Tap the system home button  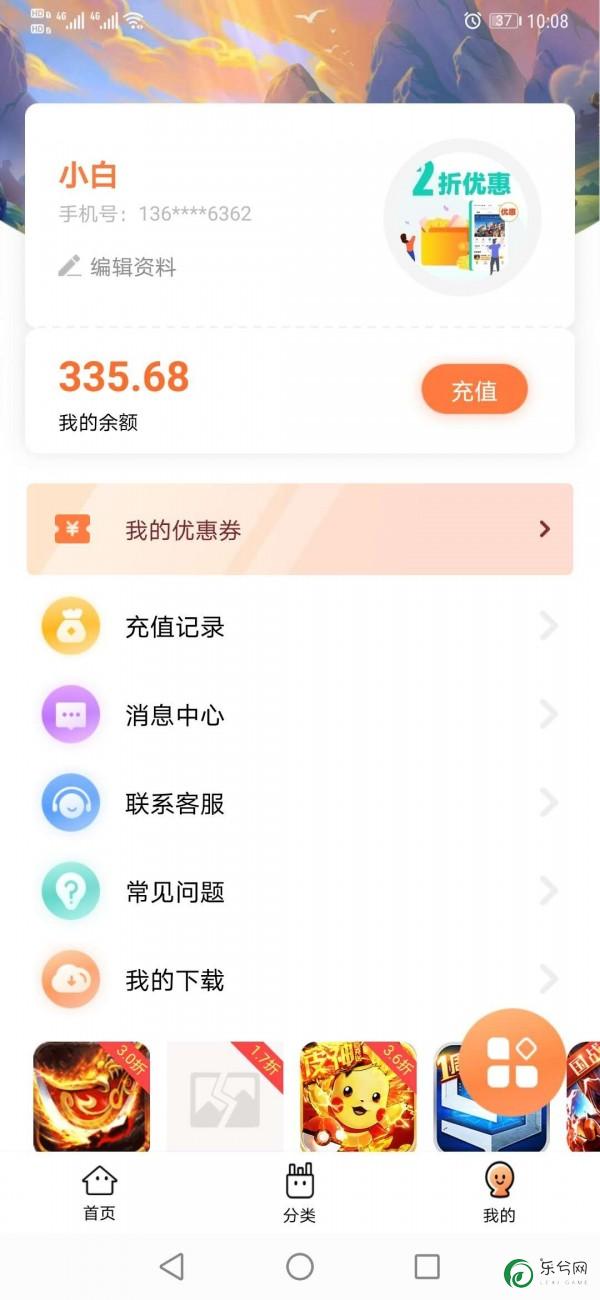pos(300,1267)
